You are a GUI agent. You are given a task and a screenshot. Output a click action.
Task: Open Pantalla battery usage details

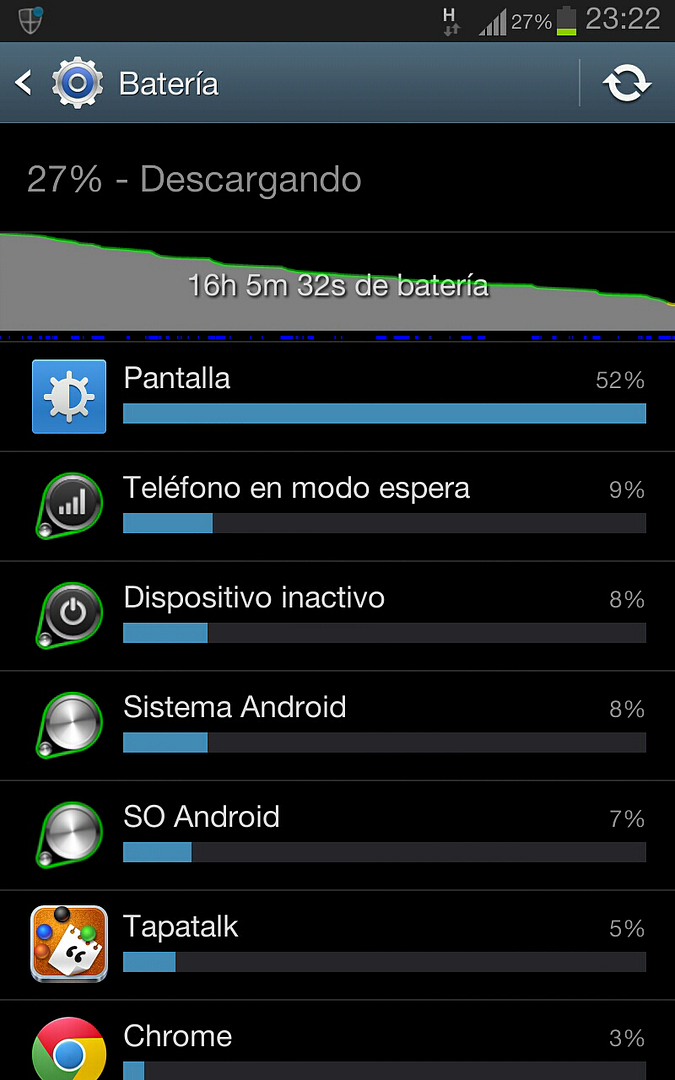click(x=337, y=397)
